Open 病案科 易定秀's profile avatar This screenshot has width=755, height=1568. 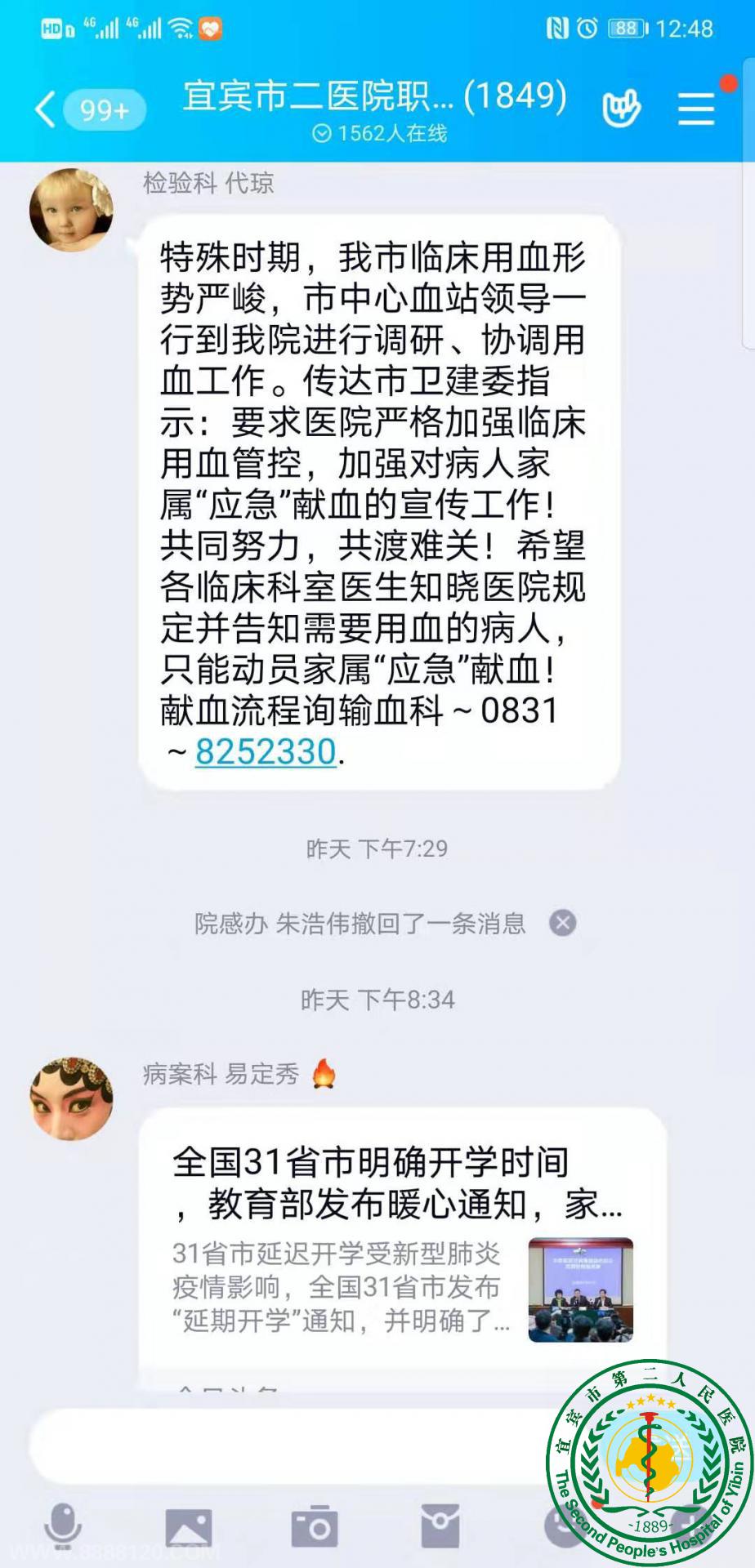(x=71, y=1098)
